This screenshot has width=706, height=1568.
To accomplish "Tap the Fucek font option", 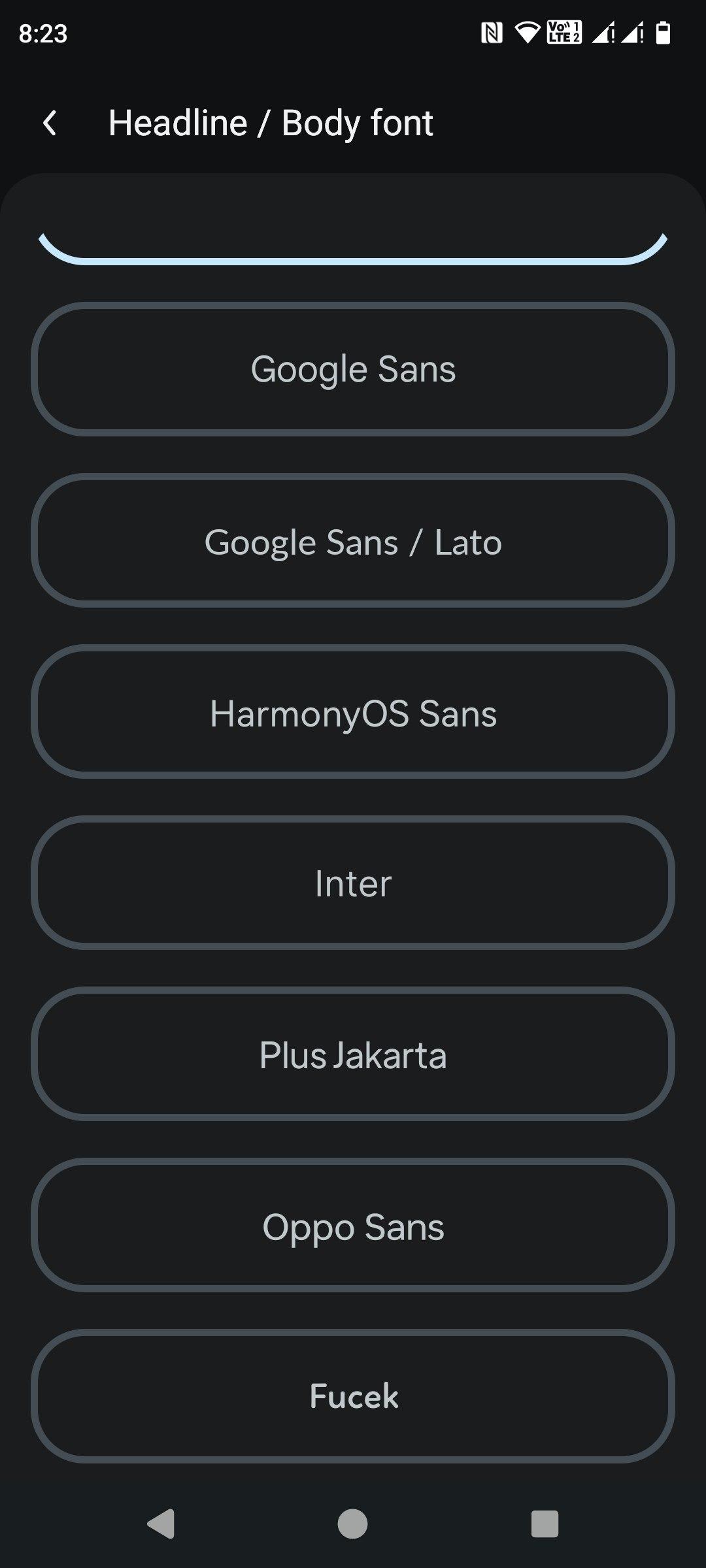I will point(353,1396).
